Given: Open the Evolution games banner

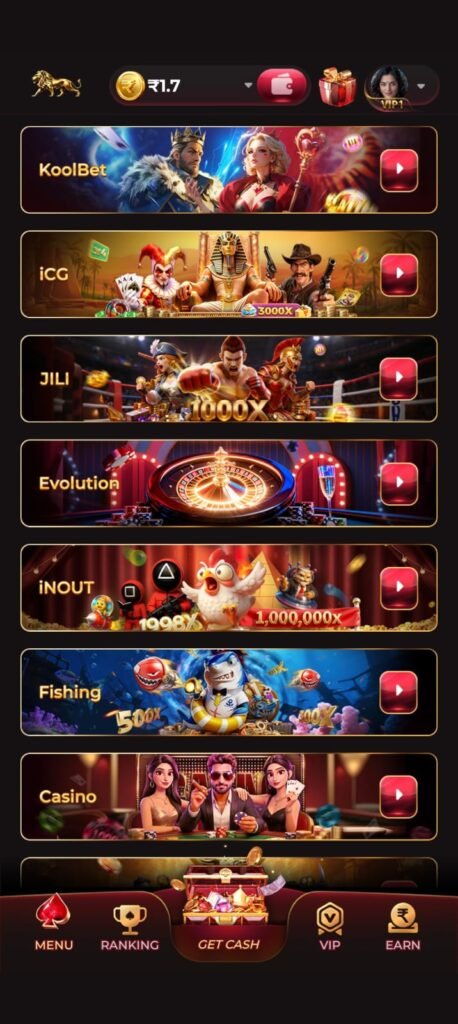Looking at the screenshot, I should (229, 483).
